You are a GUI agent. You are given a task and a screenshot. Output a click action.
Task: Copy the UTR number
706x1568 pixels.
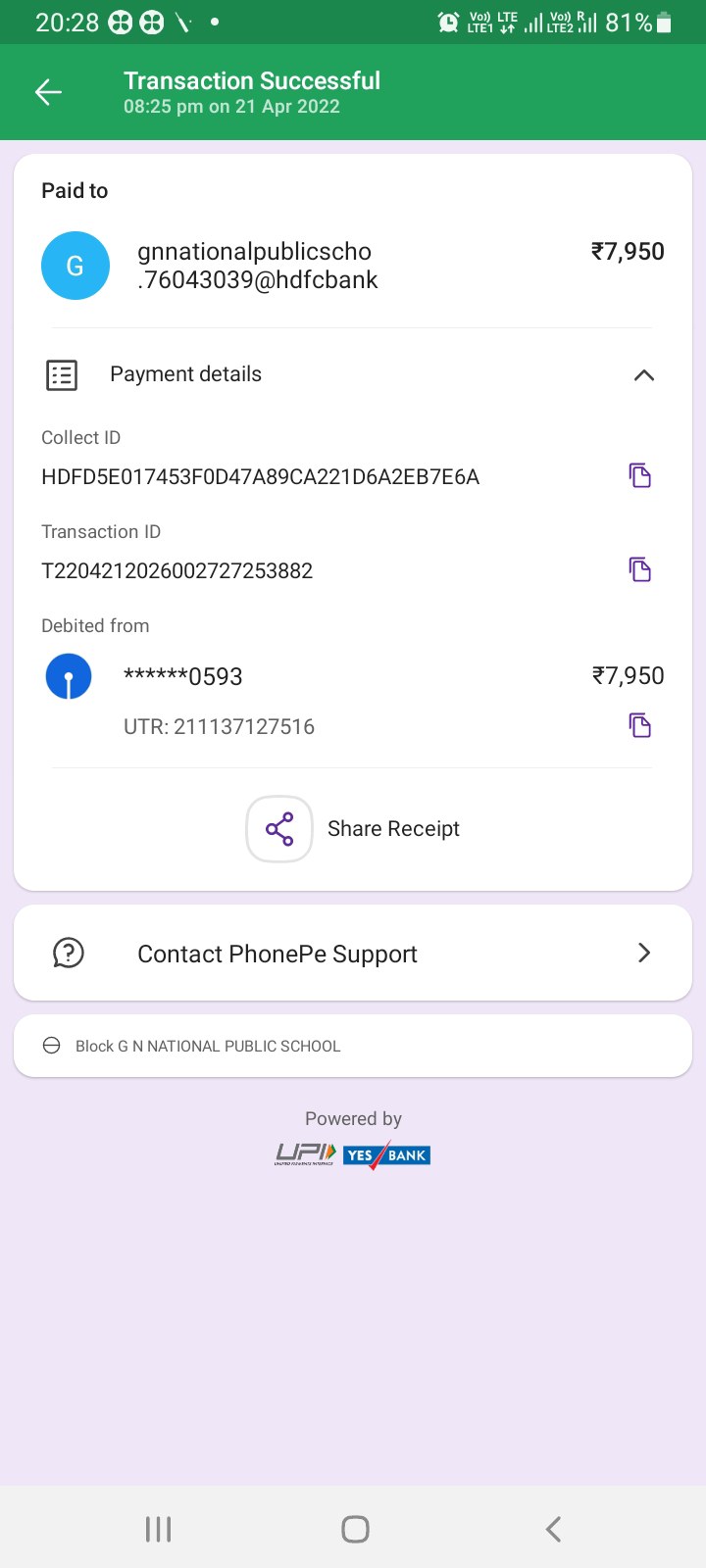pyautogui.click(x=639, y=725)
